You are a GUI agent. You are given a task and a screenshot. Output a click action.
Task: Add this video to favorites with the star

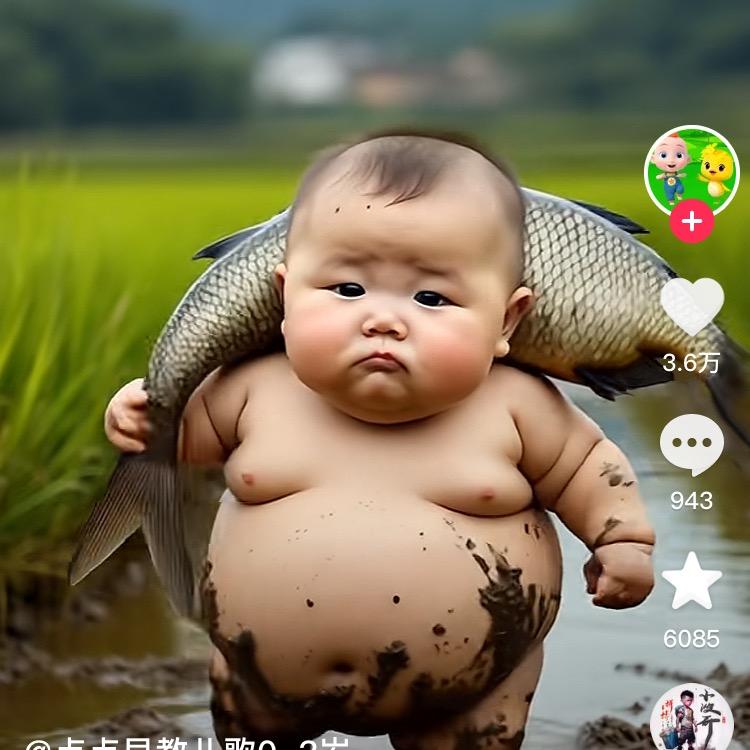(692, 582)
